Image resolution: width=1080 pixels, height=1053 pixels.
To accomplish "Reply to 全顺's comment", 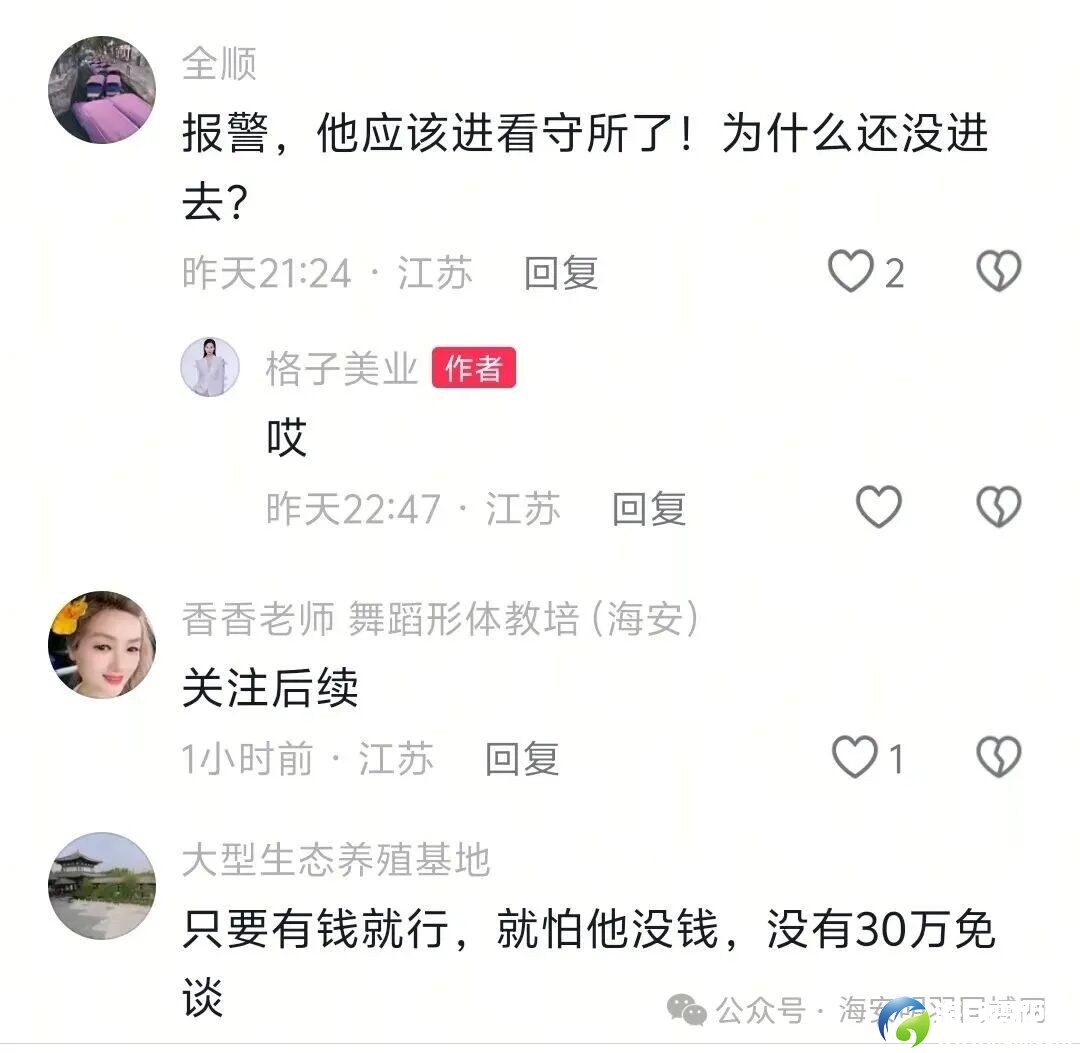I will 561,272.
